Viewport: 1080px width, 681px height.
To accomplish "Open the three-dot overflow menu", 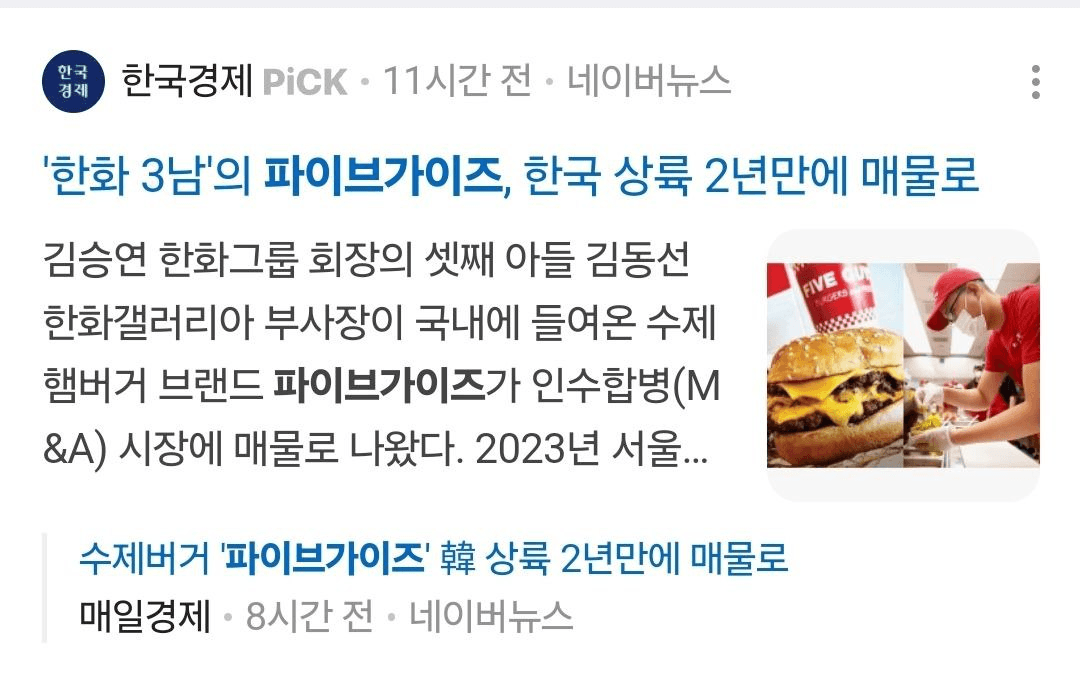I will pos(1035,82).
